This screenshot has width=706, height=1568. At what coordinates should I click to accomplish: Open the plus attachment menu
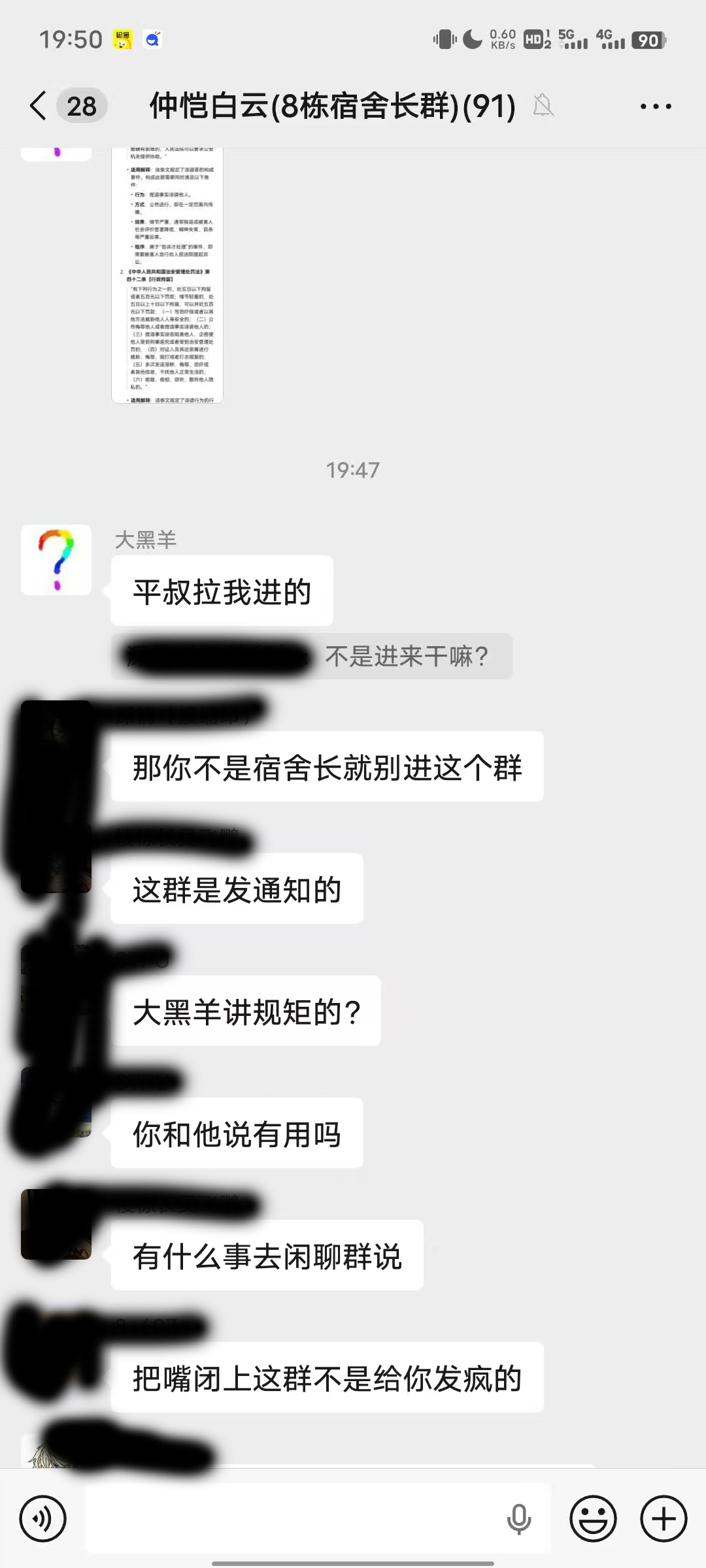pyautogui.click(x=664, y=1519)
